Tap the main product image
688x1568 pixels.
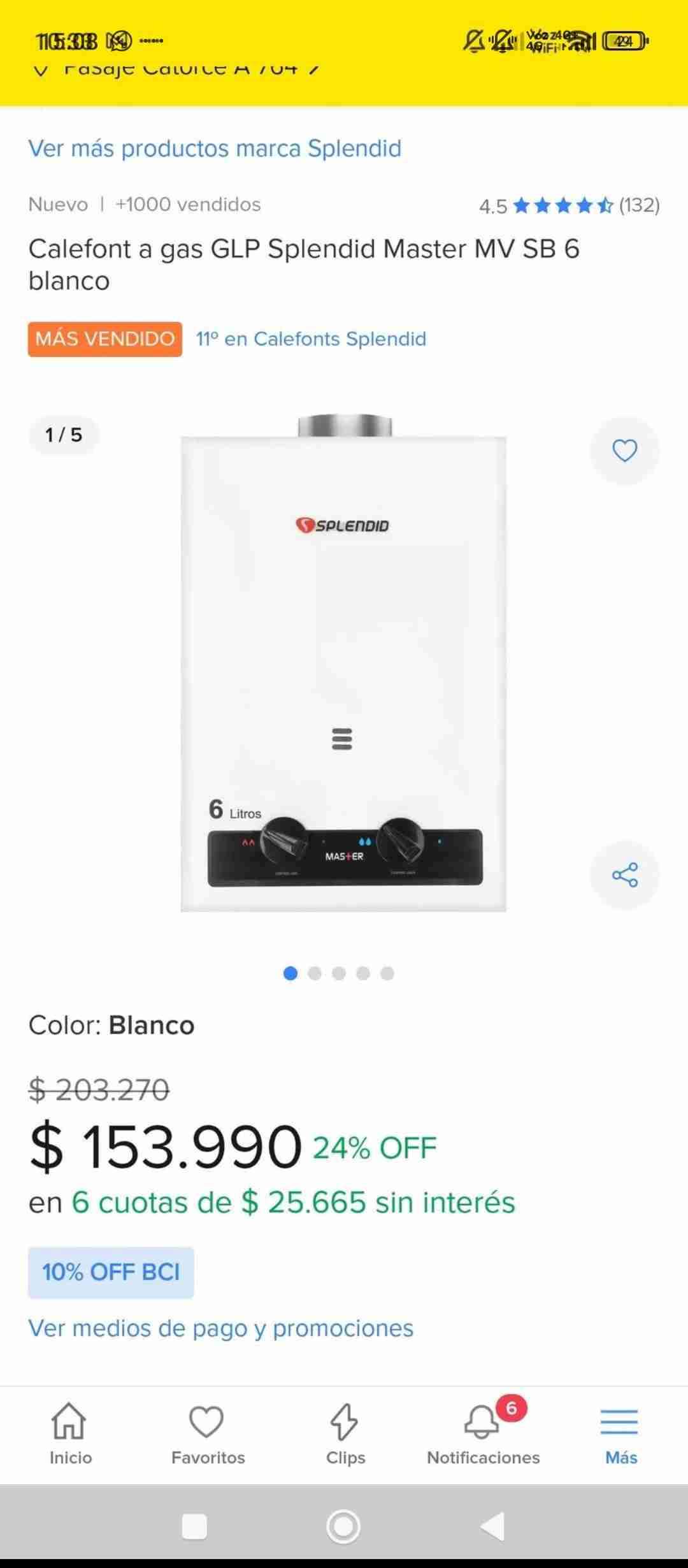[x=344, y=669]
